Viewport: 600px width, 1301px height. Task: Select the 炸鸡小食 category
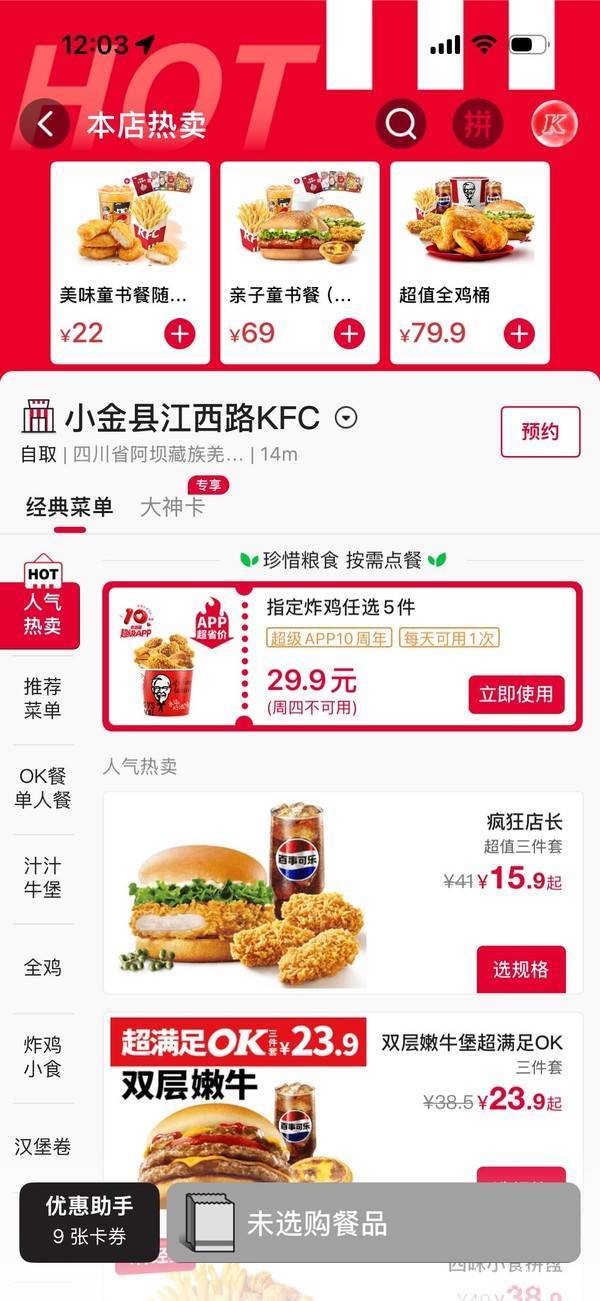coord(43,1057)
